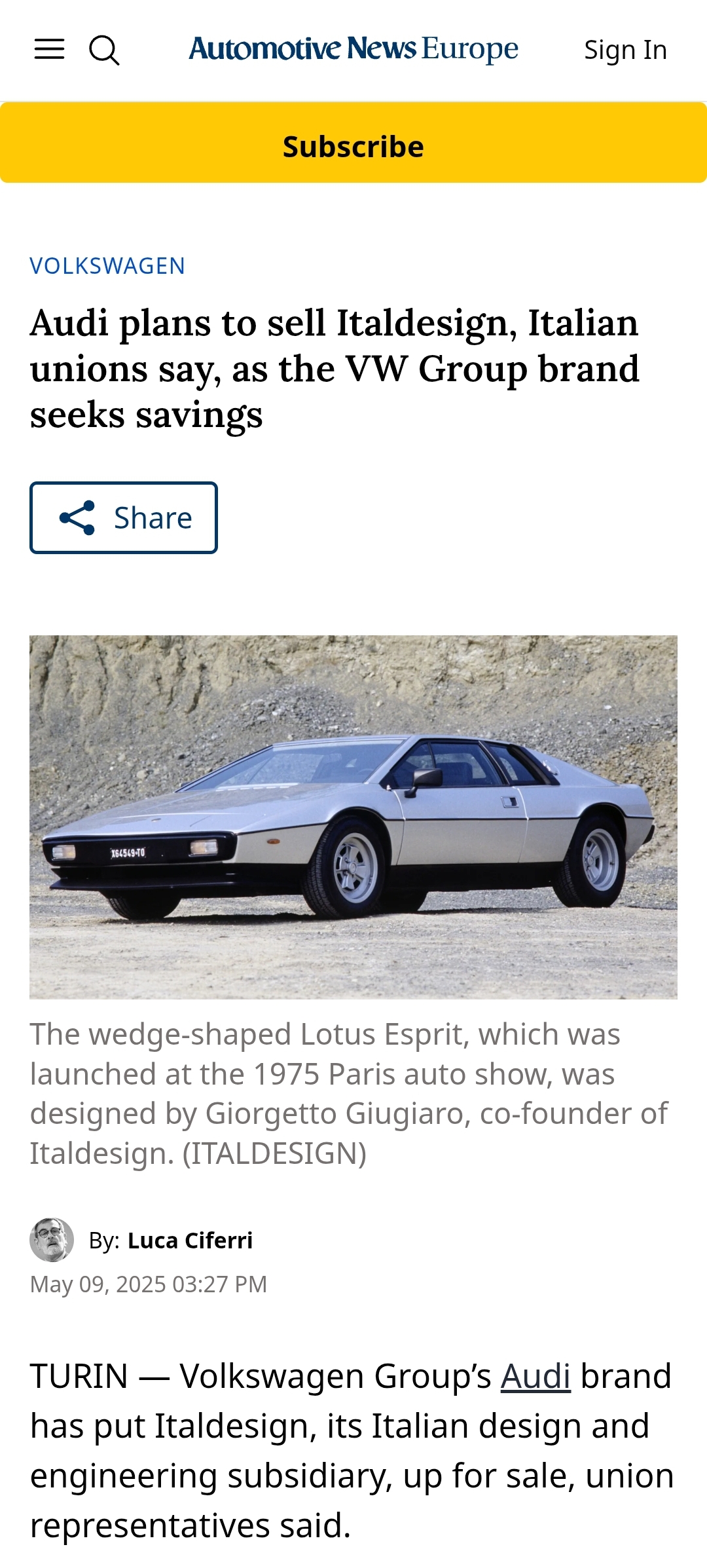Open the search icon
707x1568 pixels.
click(104, 50)
